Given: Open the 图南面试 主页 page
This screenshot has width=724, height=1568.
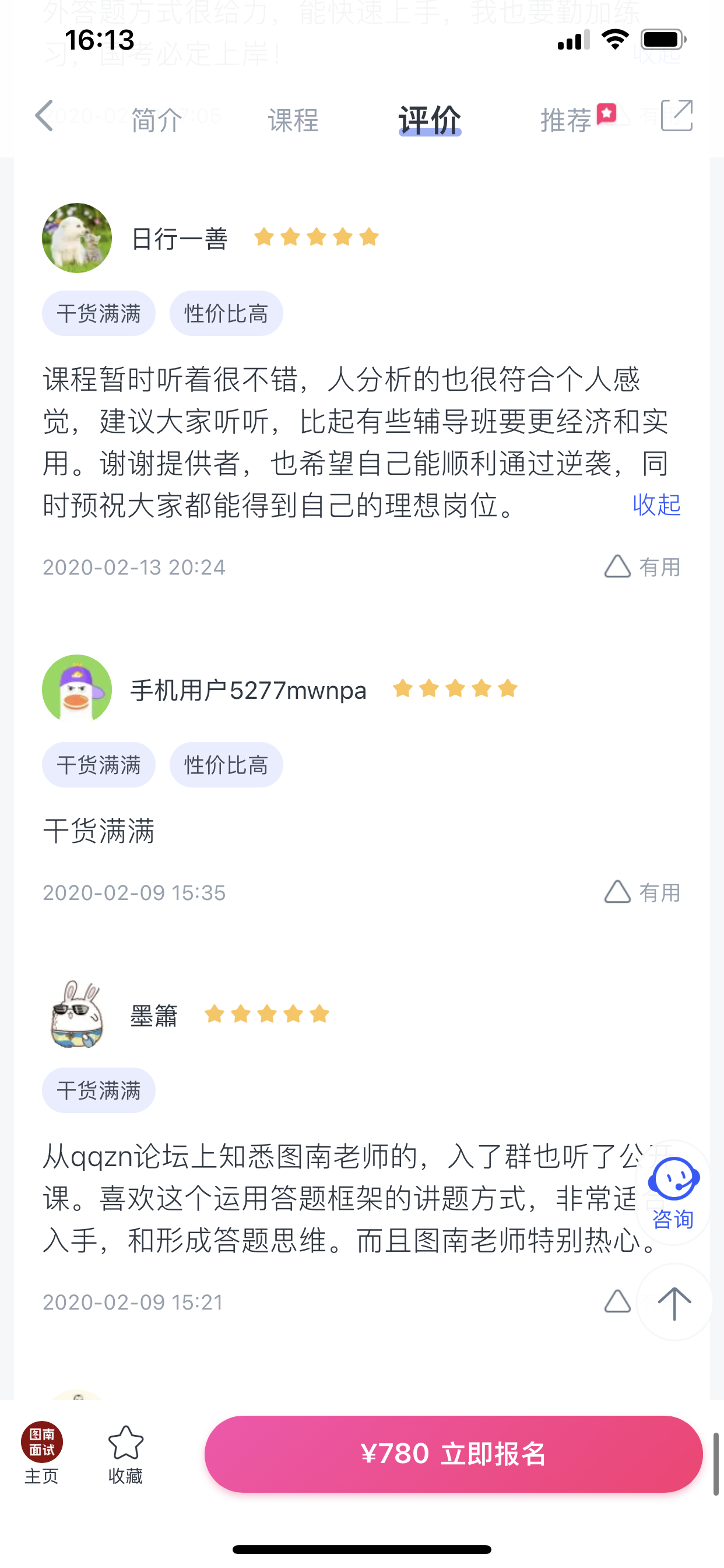Looking at the screenshot, I should pyautogui.click(x=41, y=1454).
